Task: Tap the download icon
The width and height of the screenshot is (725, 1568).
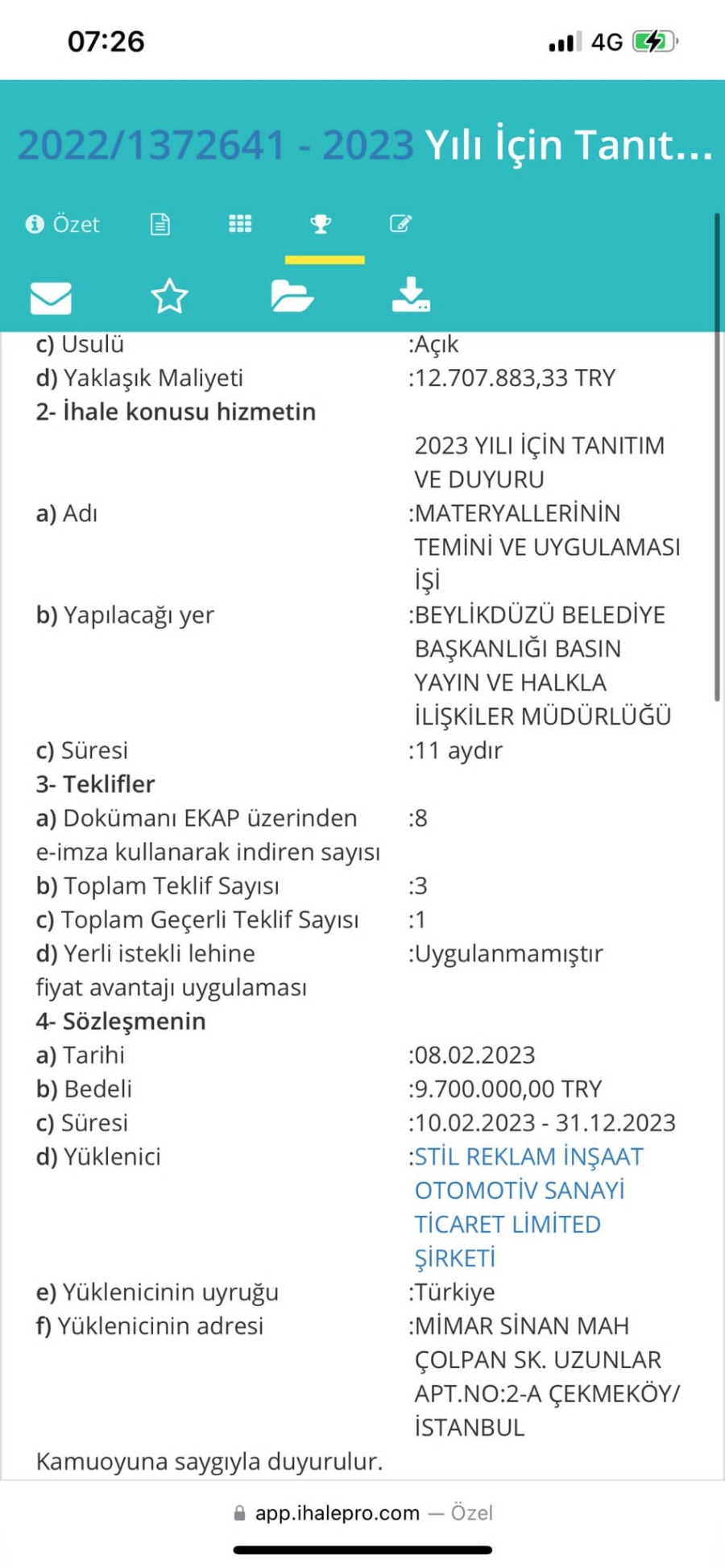Action: coord(411,295)
